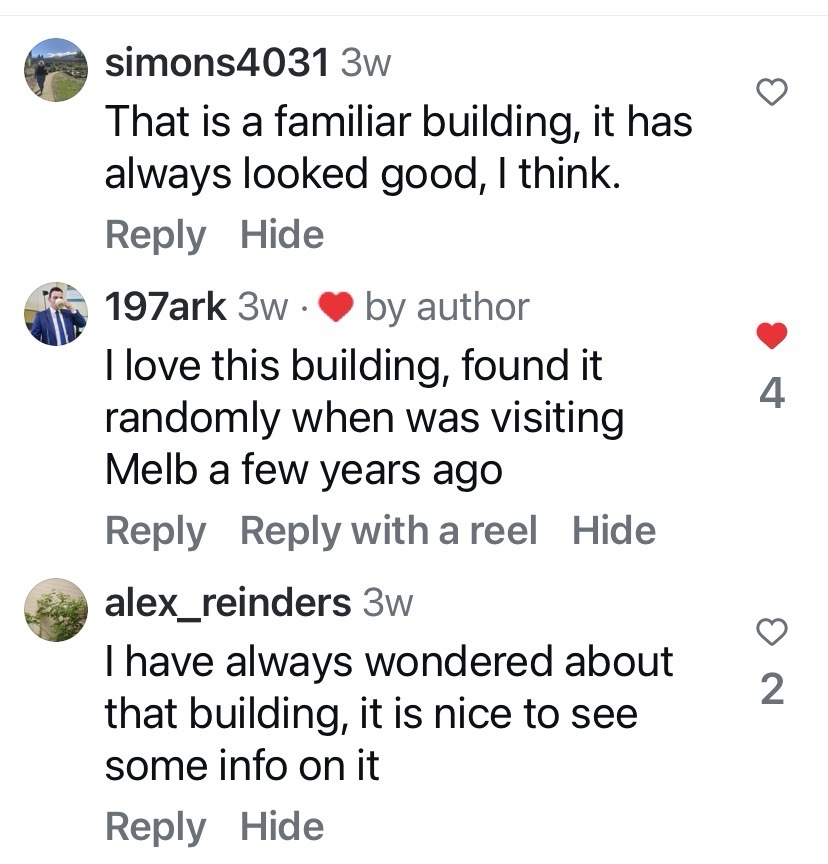The height and width of the screenshot is (864, 828).
Task: Open 197ark's profile picture
Action: tap(55, 313)
